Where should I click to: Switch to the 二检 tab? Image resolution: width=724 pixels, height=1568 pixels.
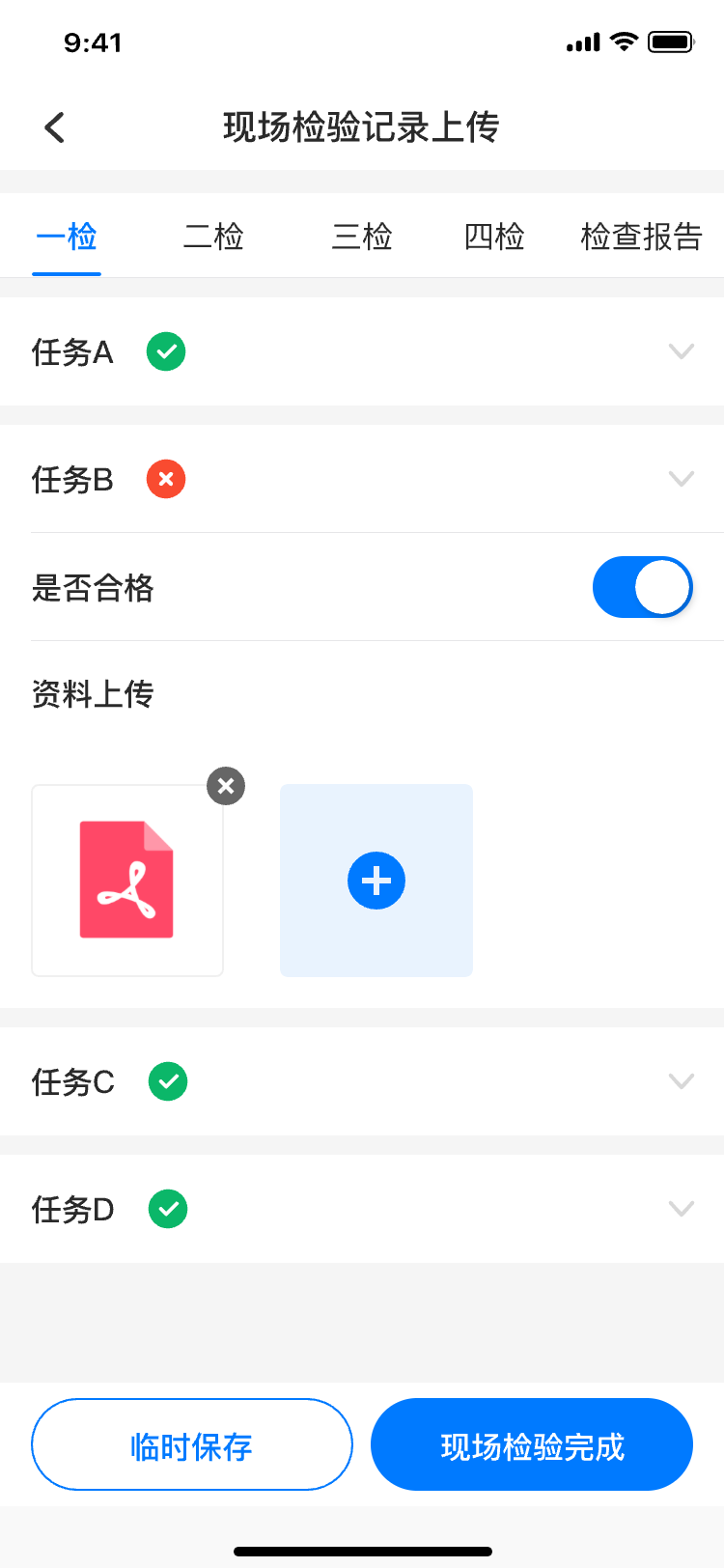pos(213,237)
